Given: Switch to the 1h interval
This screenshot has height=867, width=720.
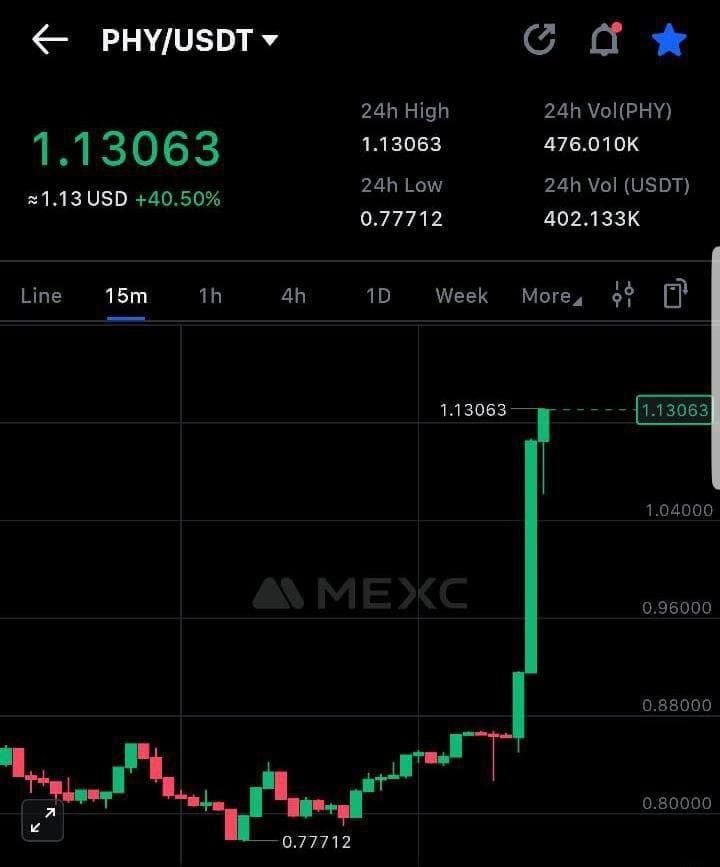Looking at the screenshot, I should point(210,296).
